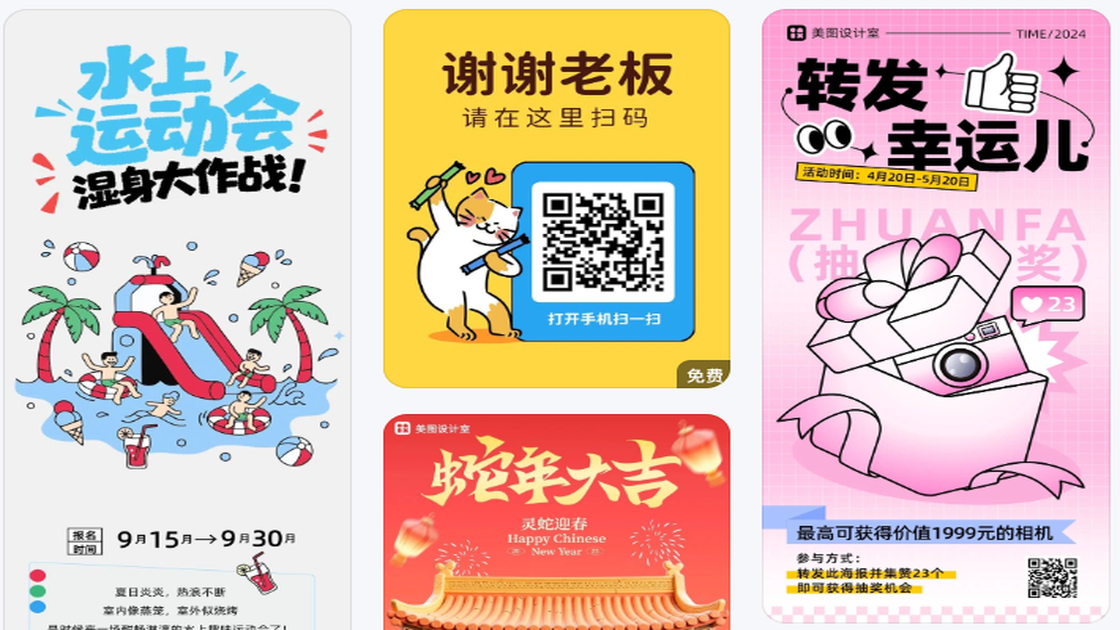Select the 谢谢老板 QR code template
Image resolution: width=1120 pixels, height=630 pixels.
[x=556, y=199]
